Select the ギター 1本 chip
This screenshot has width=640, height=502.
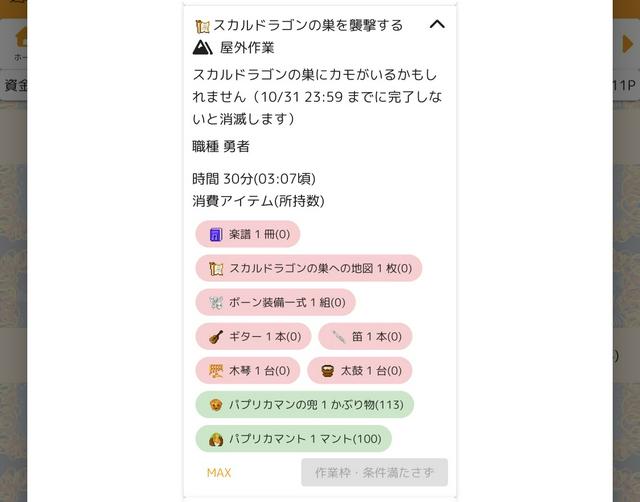[x=254, y=337]
